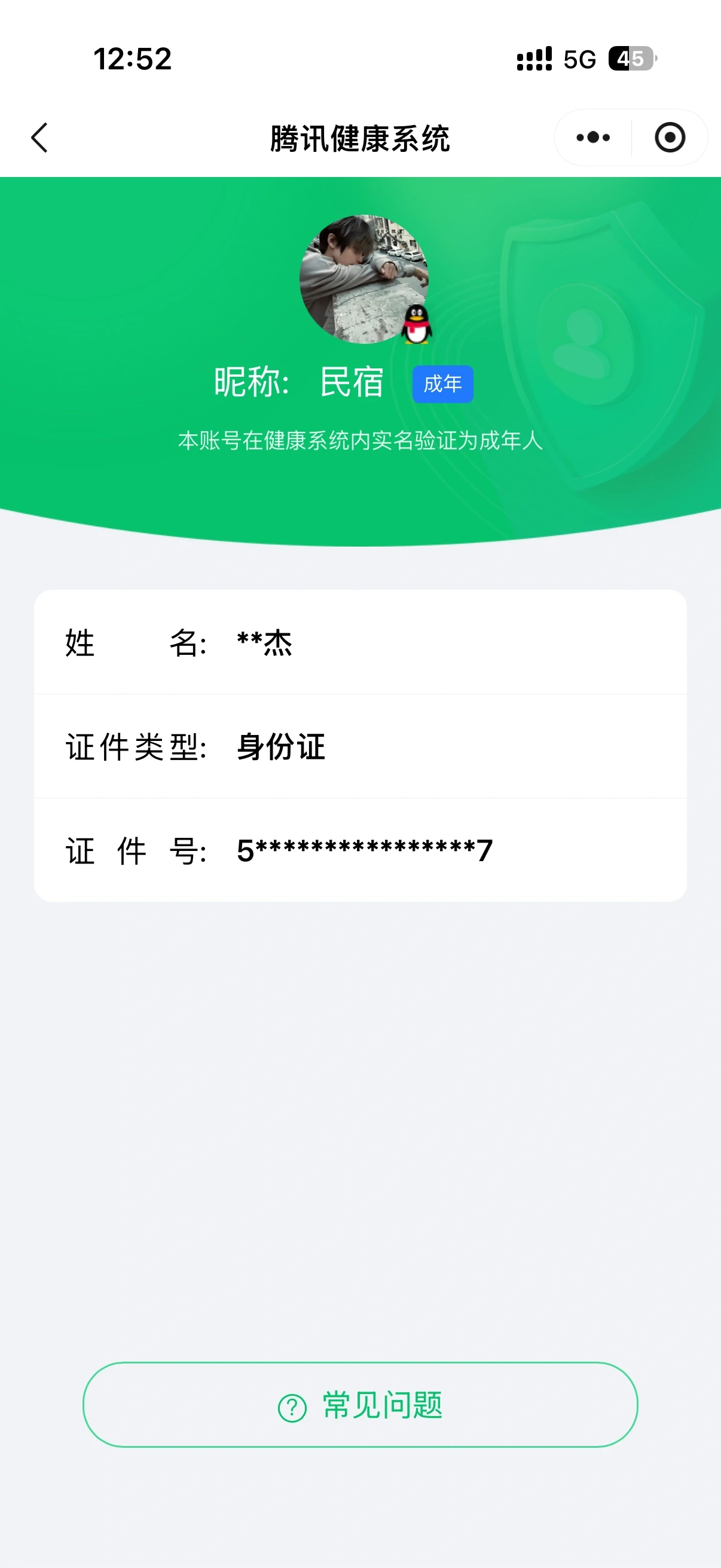Tap the QQ penguin icon on avatar

[x=417, y=324]
